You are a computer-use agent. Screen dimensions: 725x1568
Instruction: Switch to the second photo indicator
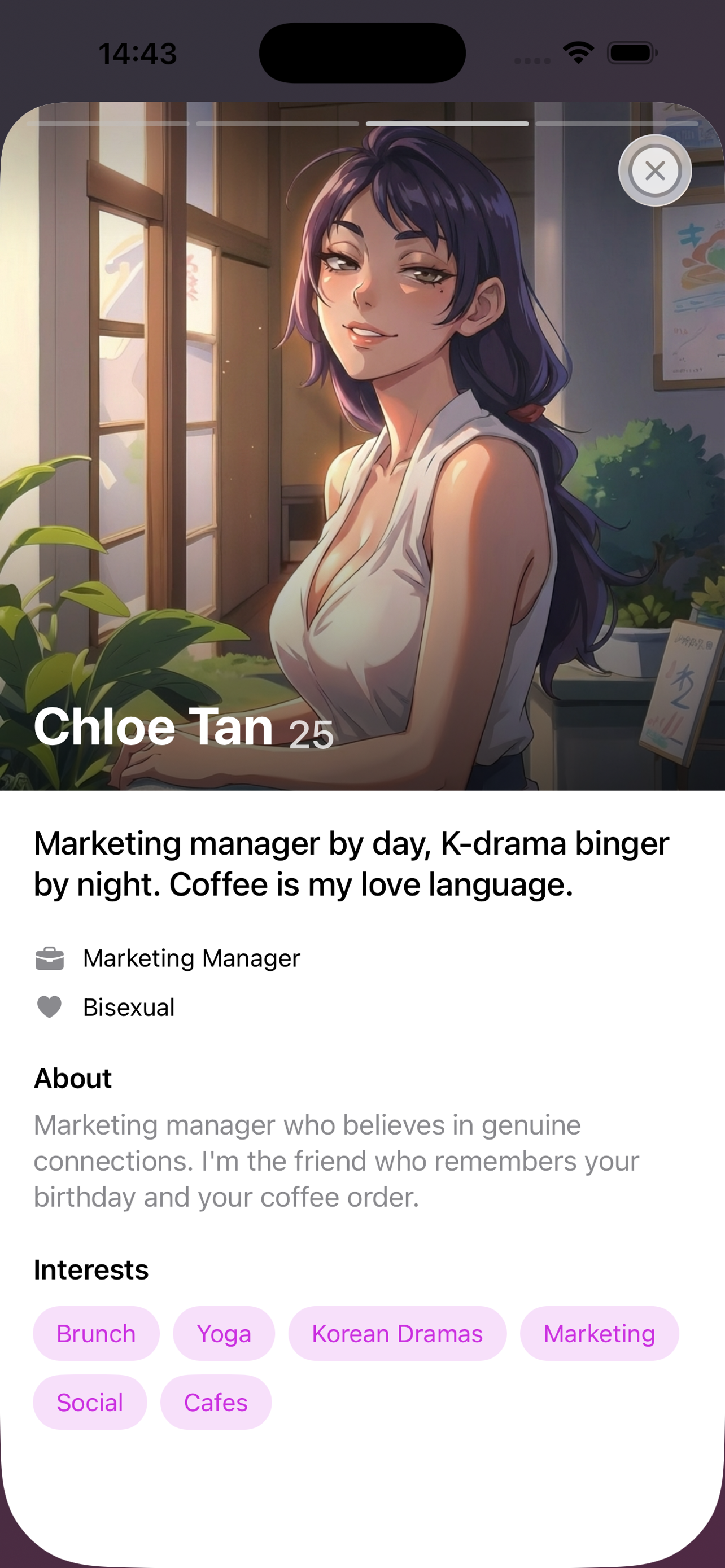[x=277, y=124]
